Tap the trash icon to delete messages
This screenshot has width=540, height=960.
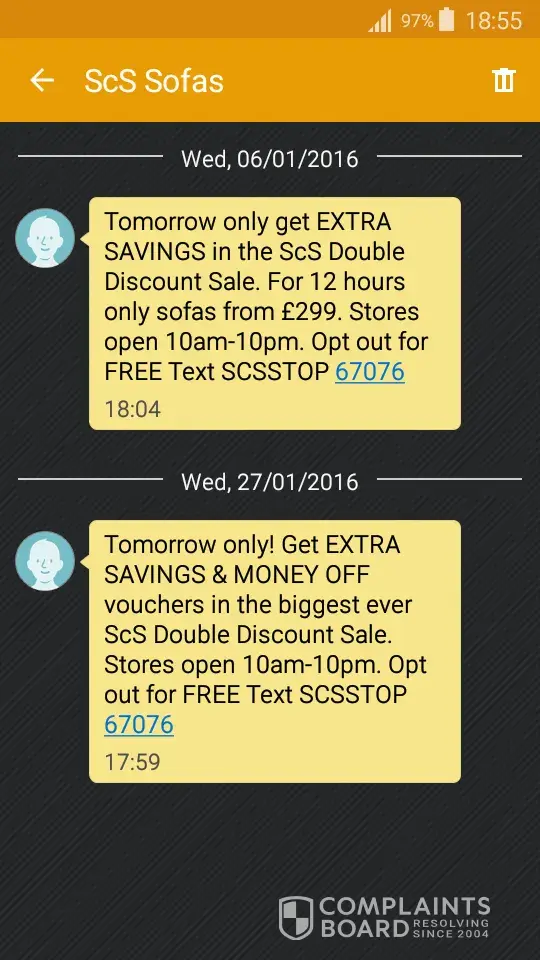click(504, 80)
